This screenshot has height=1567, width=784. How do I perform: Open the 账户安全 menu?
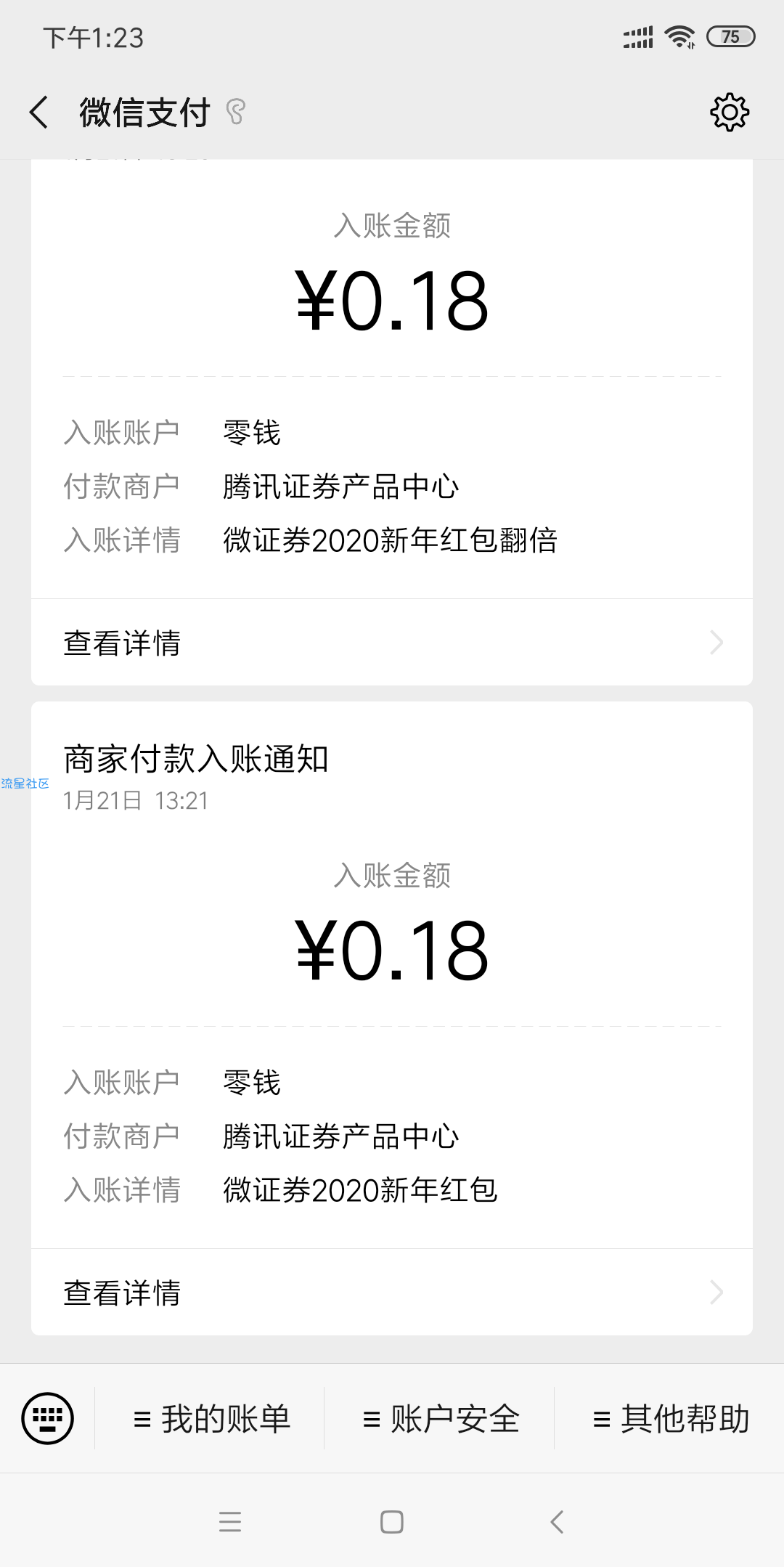point(441,1419)
